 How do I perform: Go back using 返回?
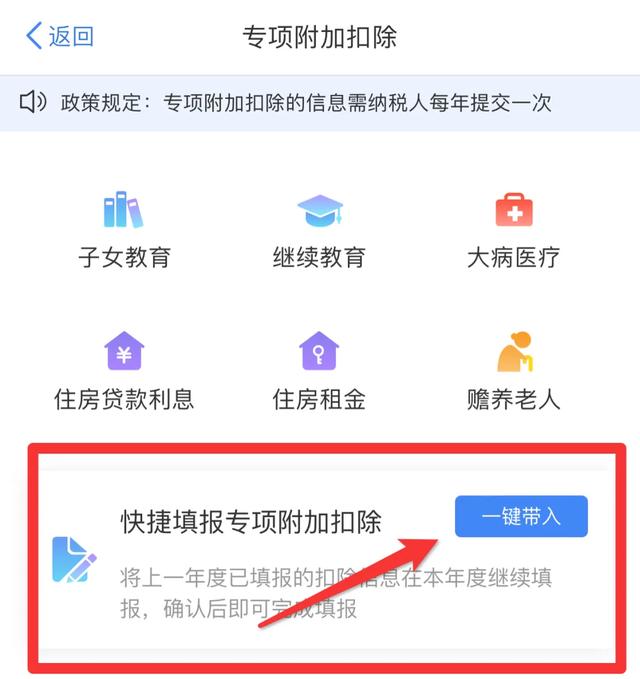pos(60,37)
